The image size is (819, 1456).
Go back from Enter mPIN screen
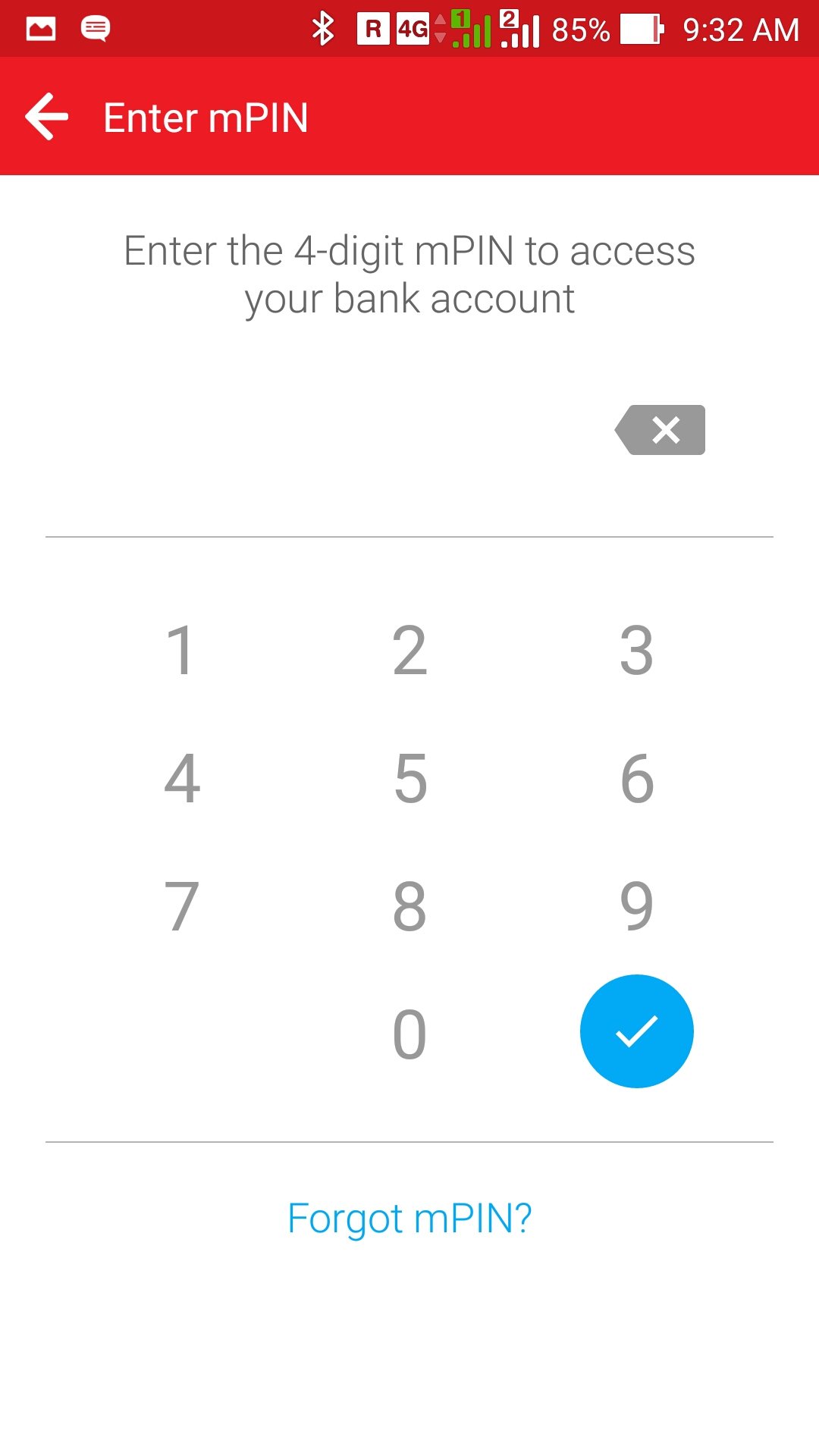(x=47, y=117)
